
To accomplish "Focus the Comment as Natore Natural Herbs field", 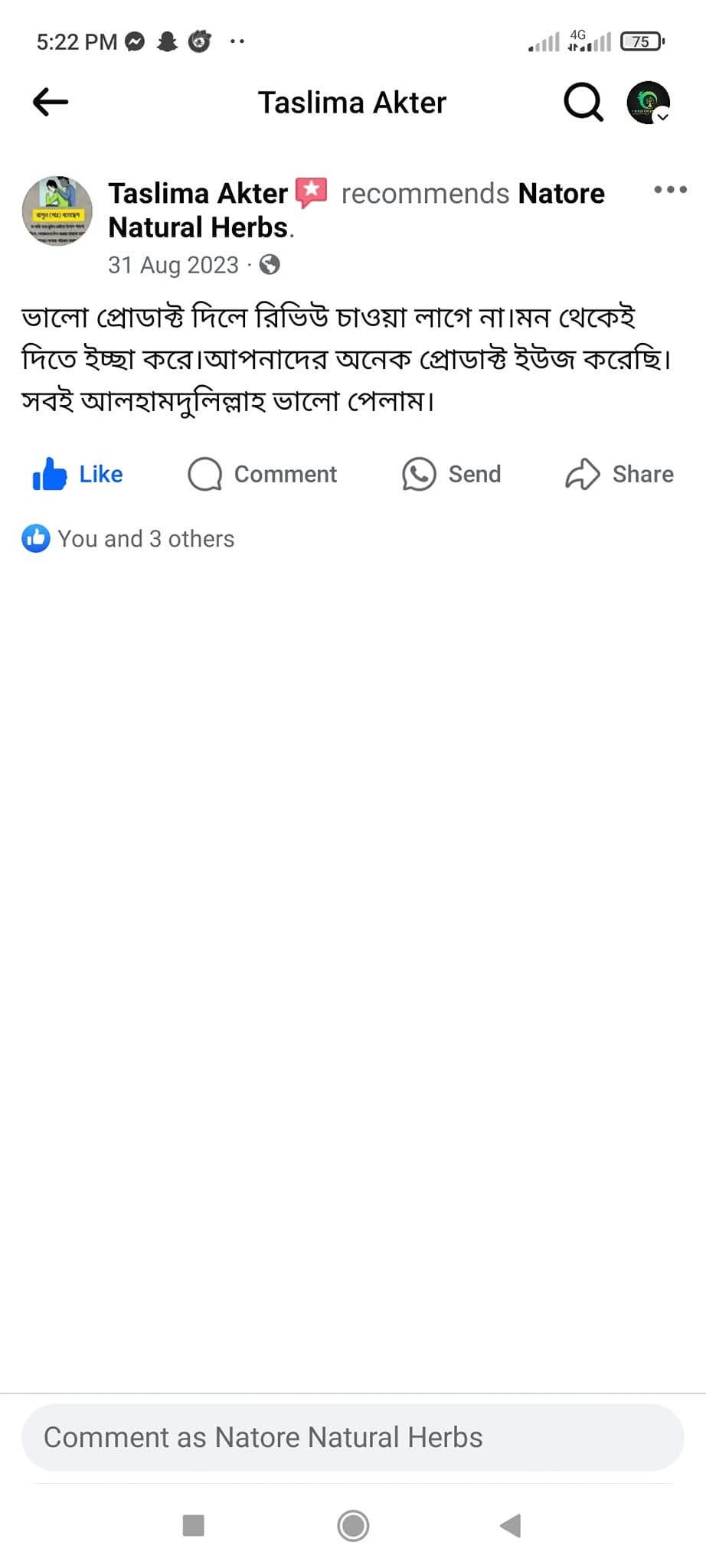I will point(352,1437).
